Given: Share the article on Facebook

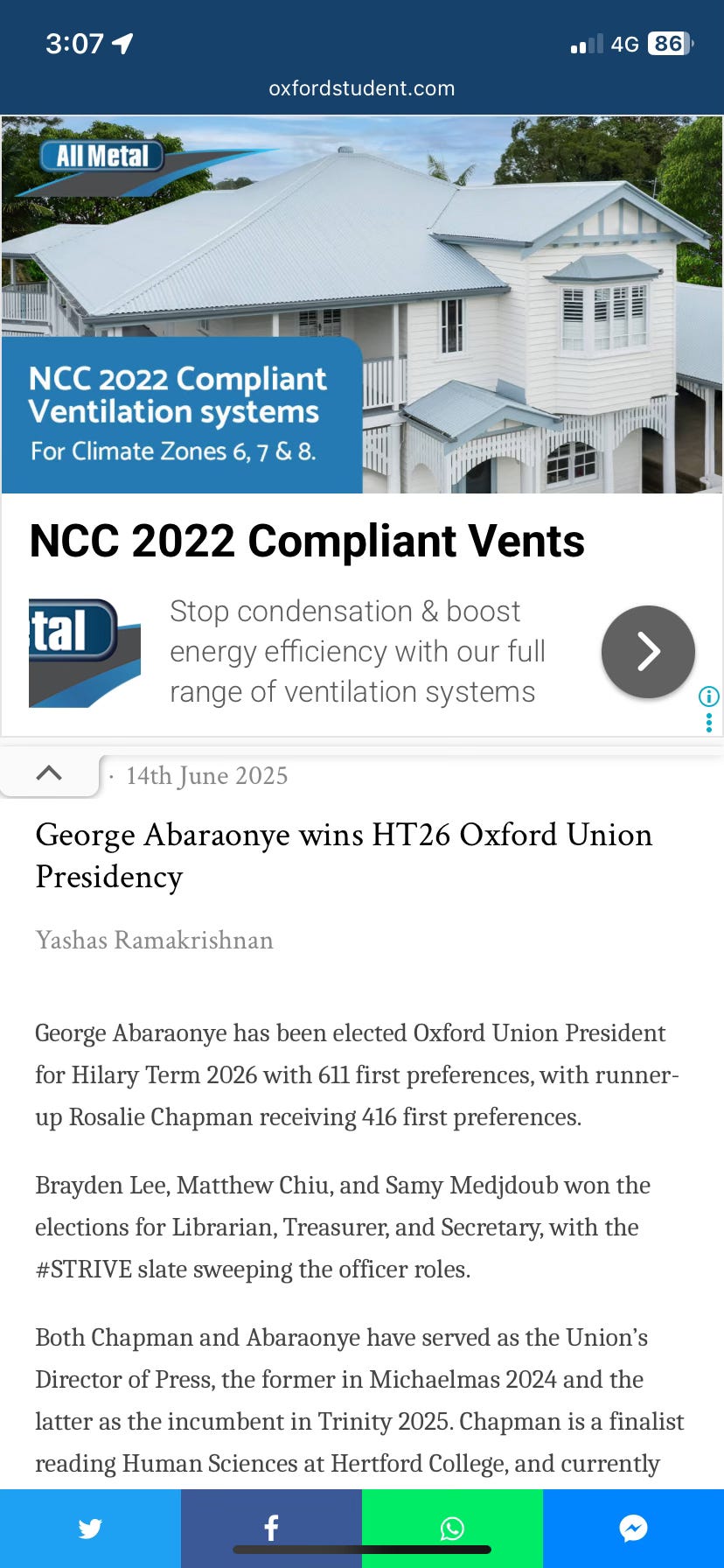Looking at the screenshot, I should (x=271, y=1529).
